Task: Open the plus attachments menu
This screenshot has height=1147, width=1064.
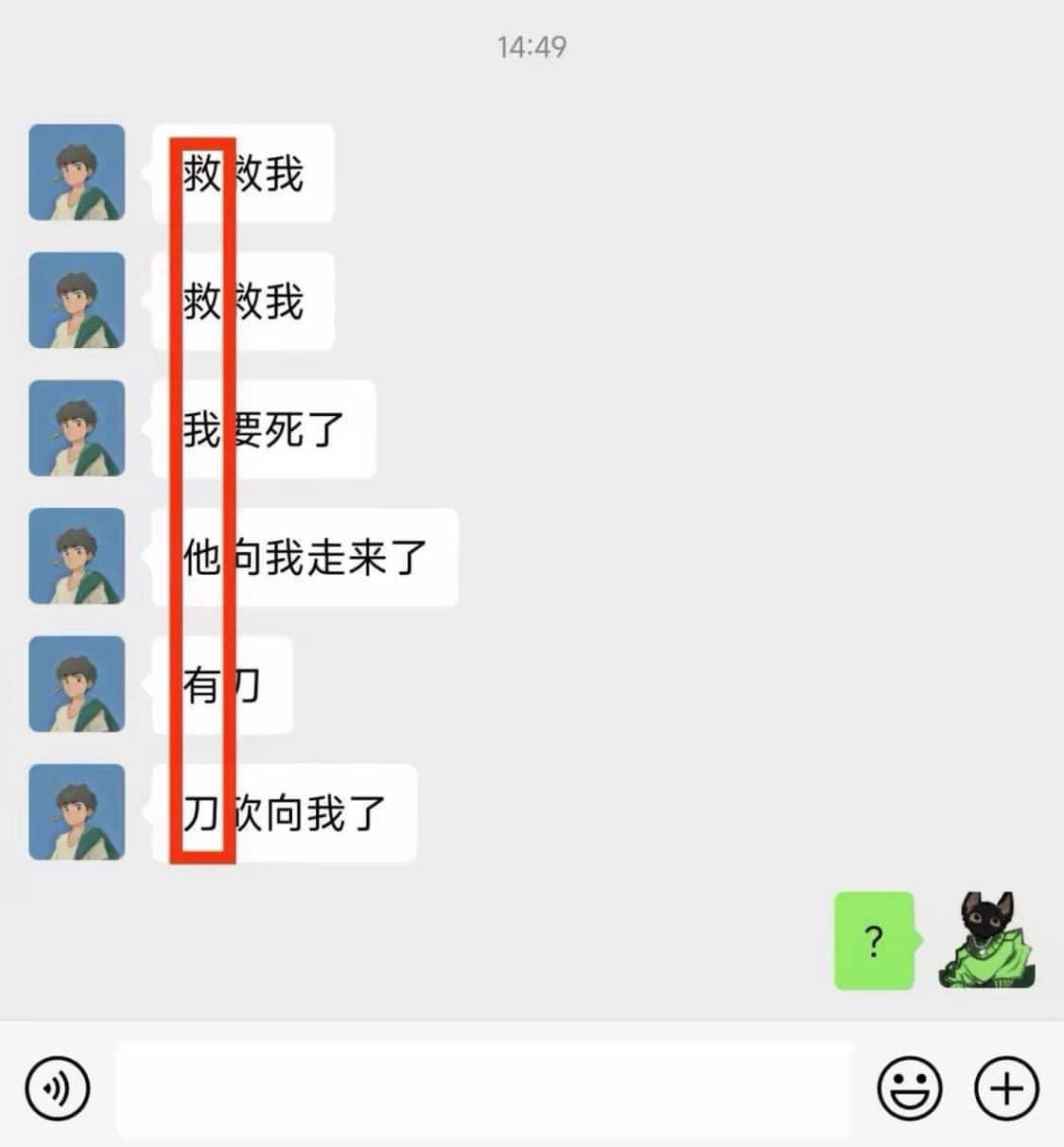Action: pos(1005,1088)
